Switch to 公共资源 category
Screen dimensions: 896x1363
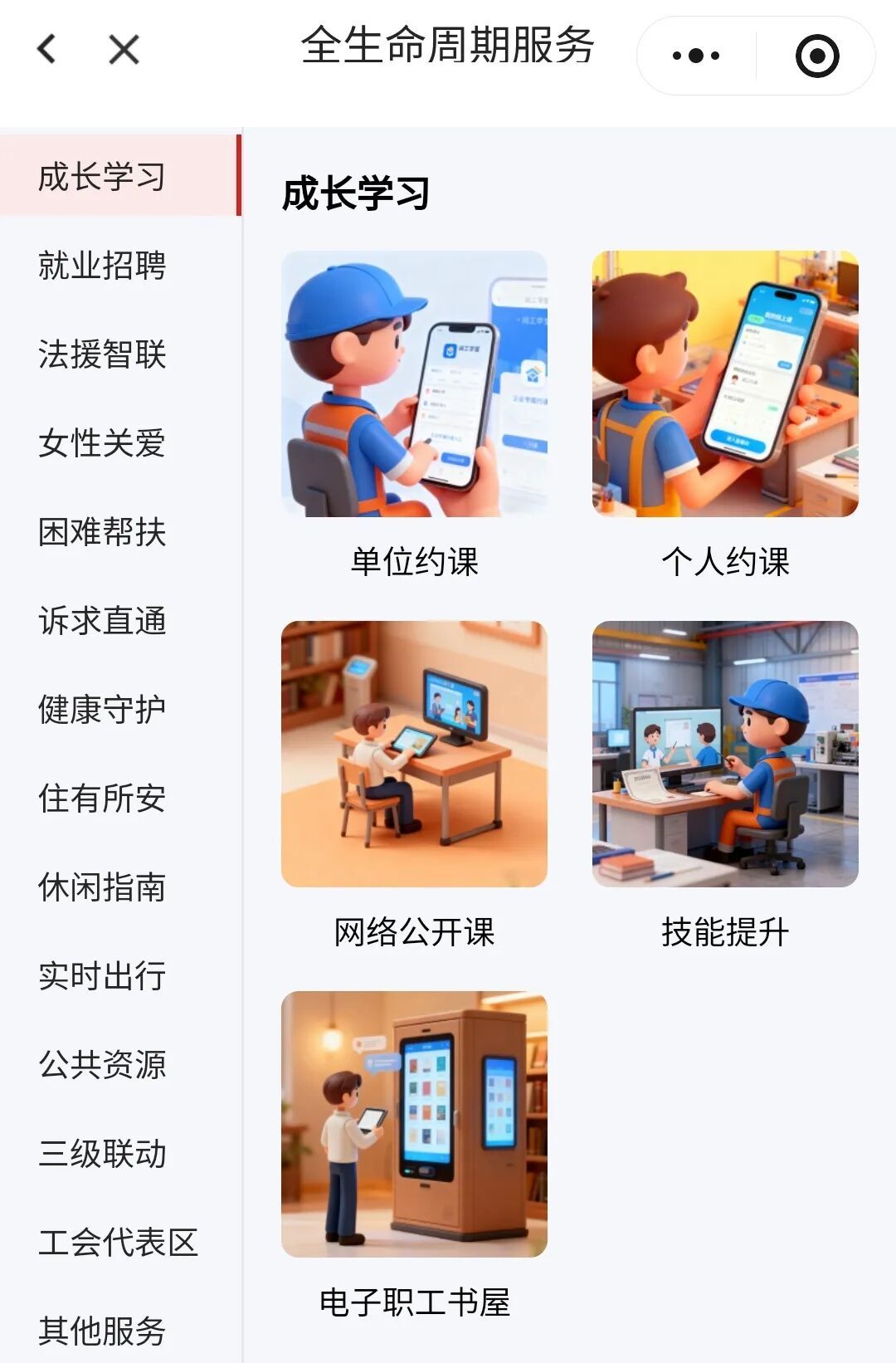[102, 1065]
